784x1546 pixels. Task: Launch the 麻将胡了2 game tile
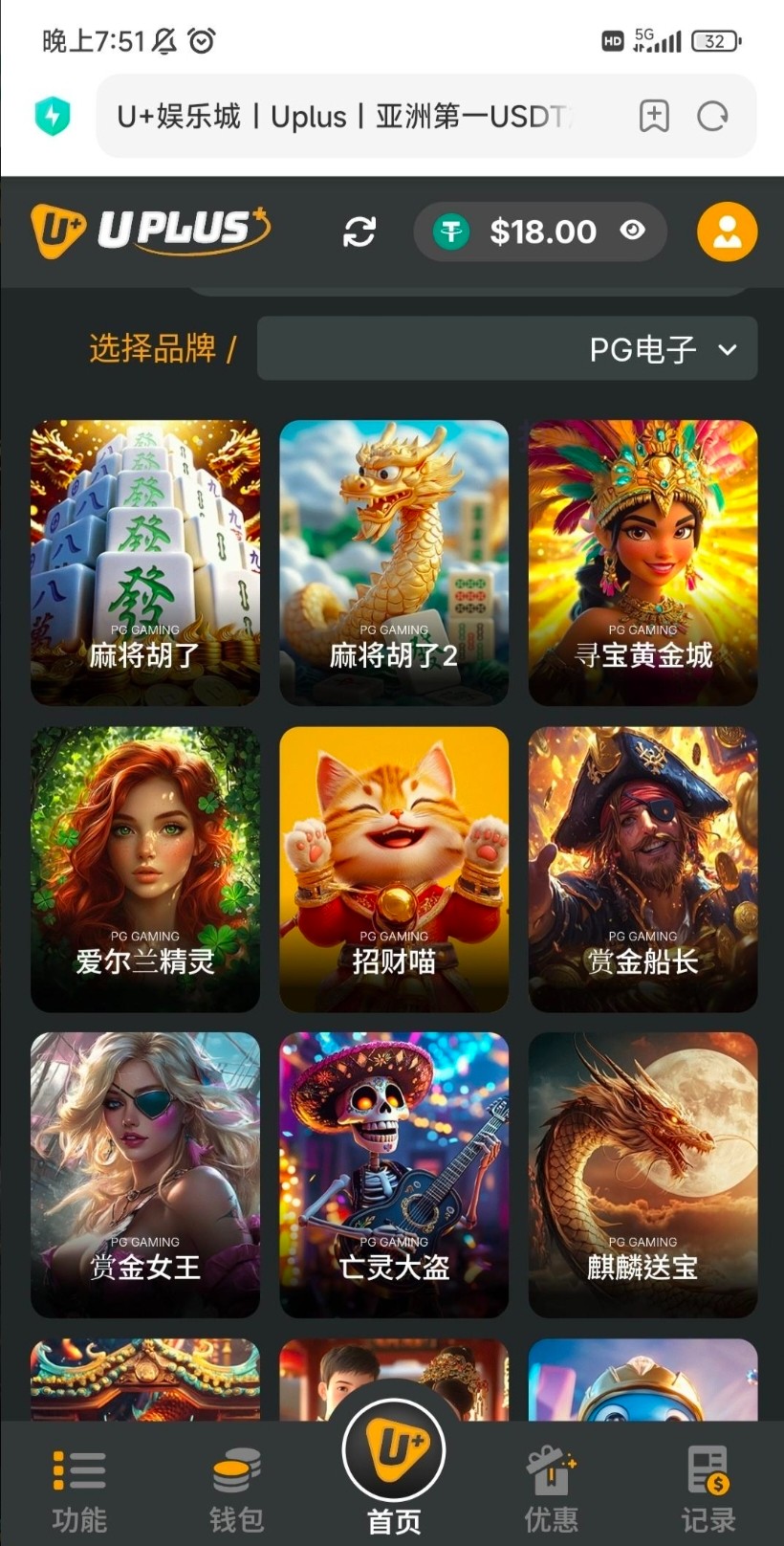pyautogui.click(x=394, y=563)
